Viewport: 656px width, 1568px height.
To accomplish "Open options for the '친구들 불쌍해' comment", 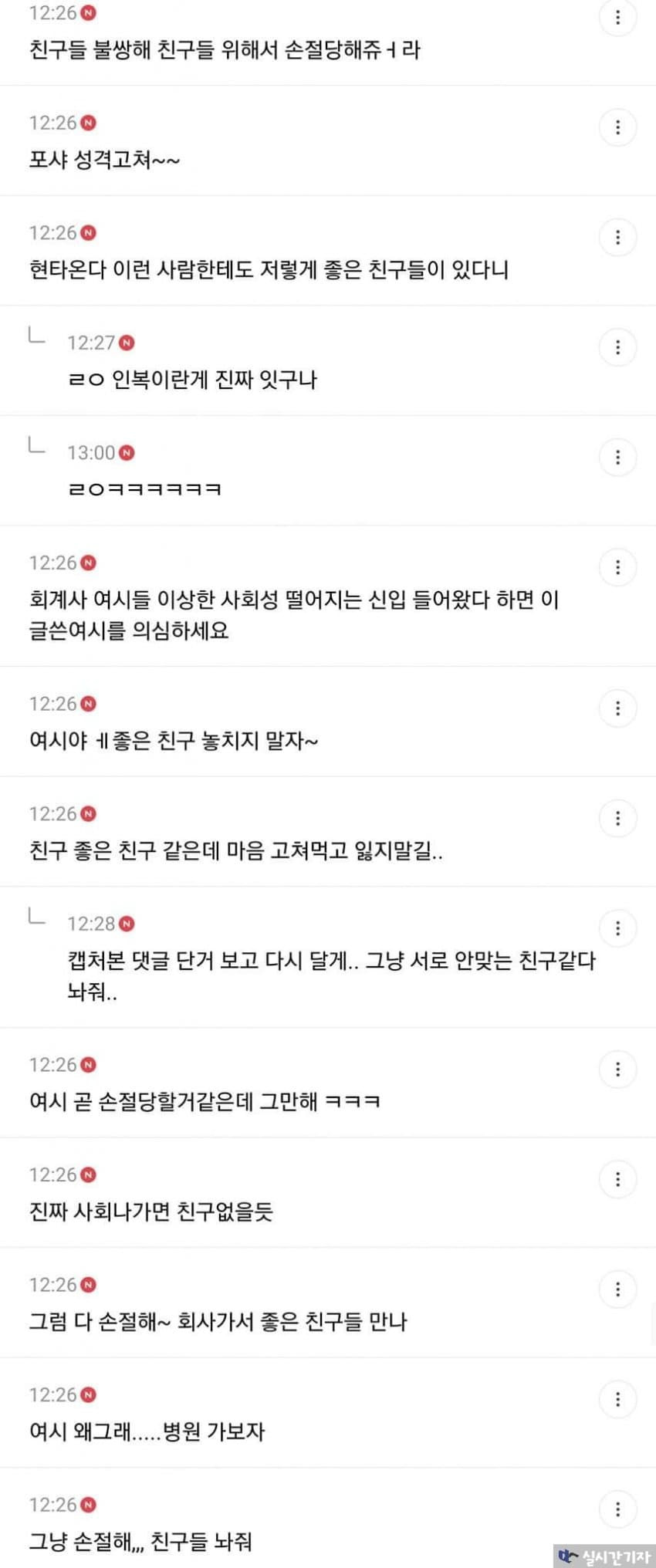I will click(617, 18).
